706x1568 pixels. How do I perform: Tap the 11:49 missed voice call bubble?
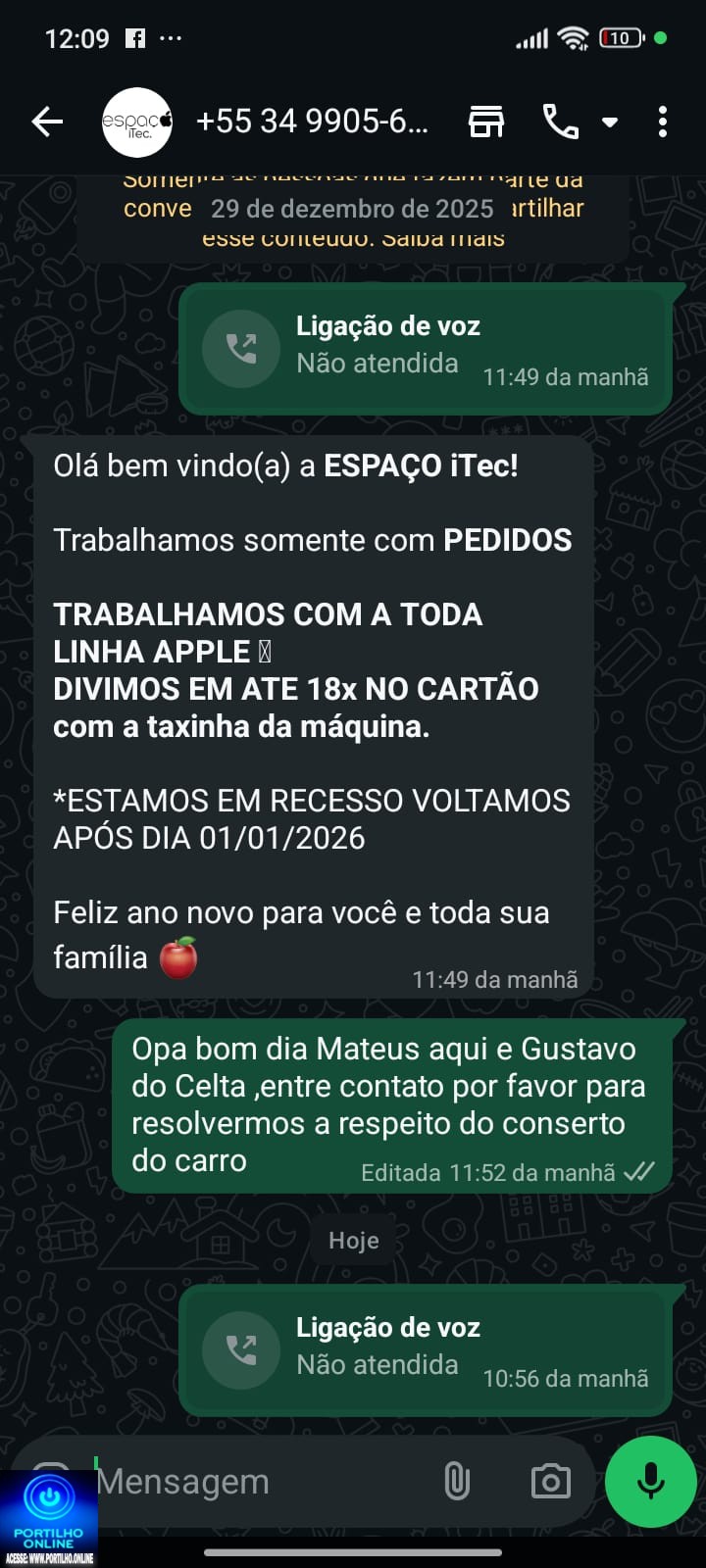426,349
